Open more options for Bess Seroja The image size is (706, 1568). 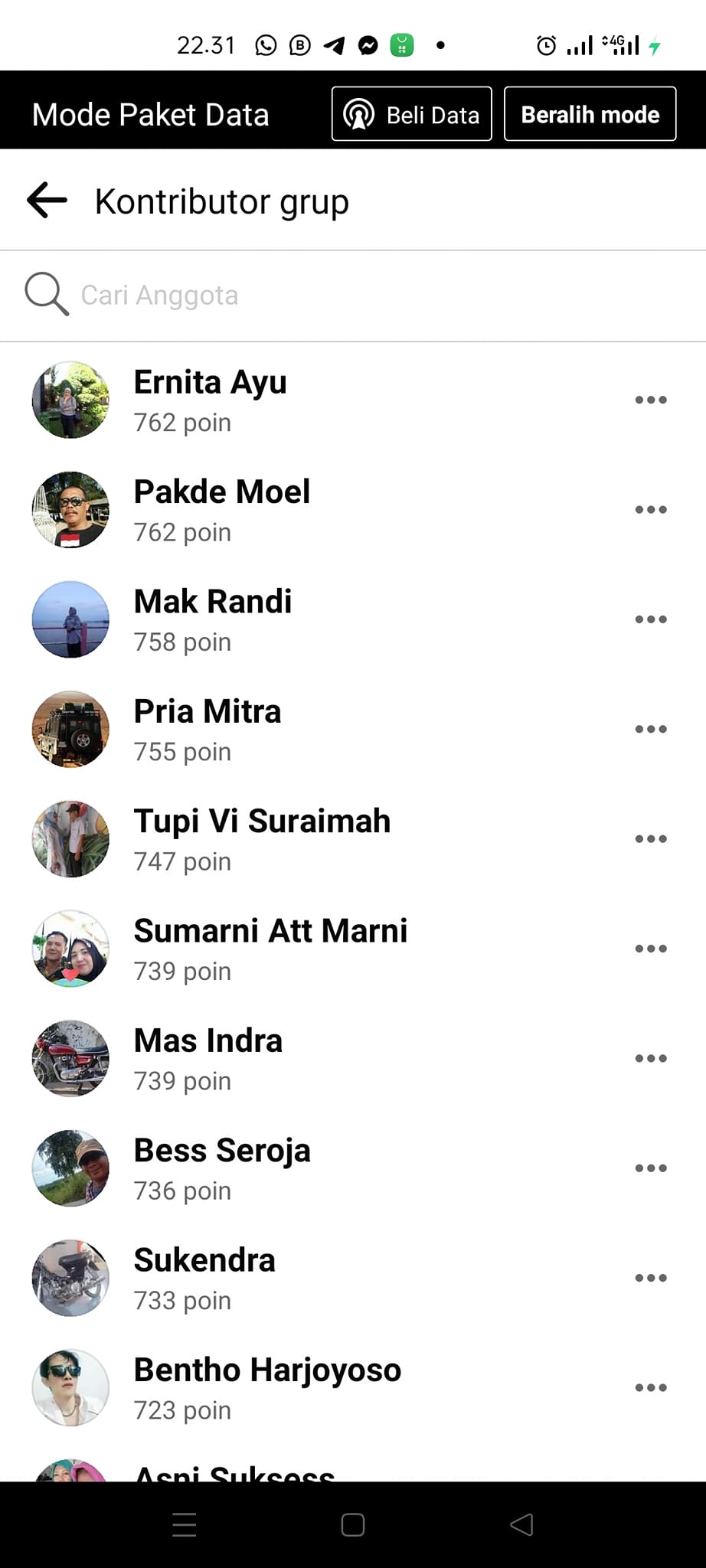[651, 1168]
